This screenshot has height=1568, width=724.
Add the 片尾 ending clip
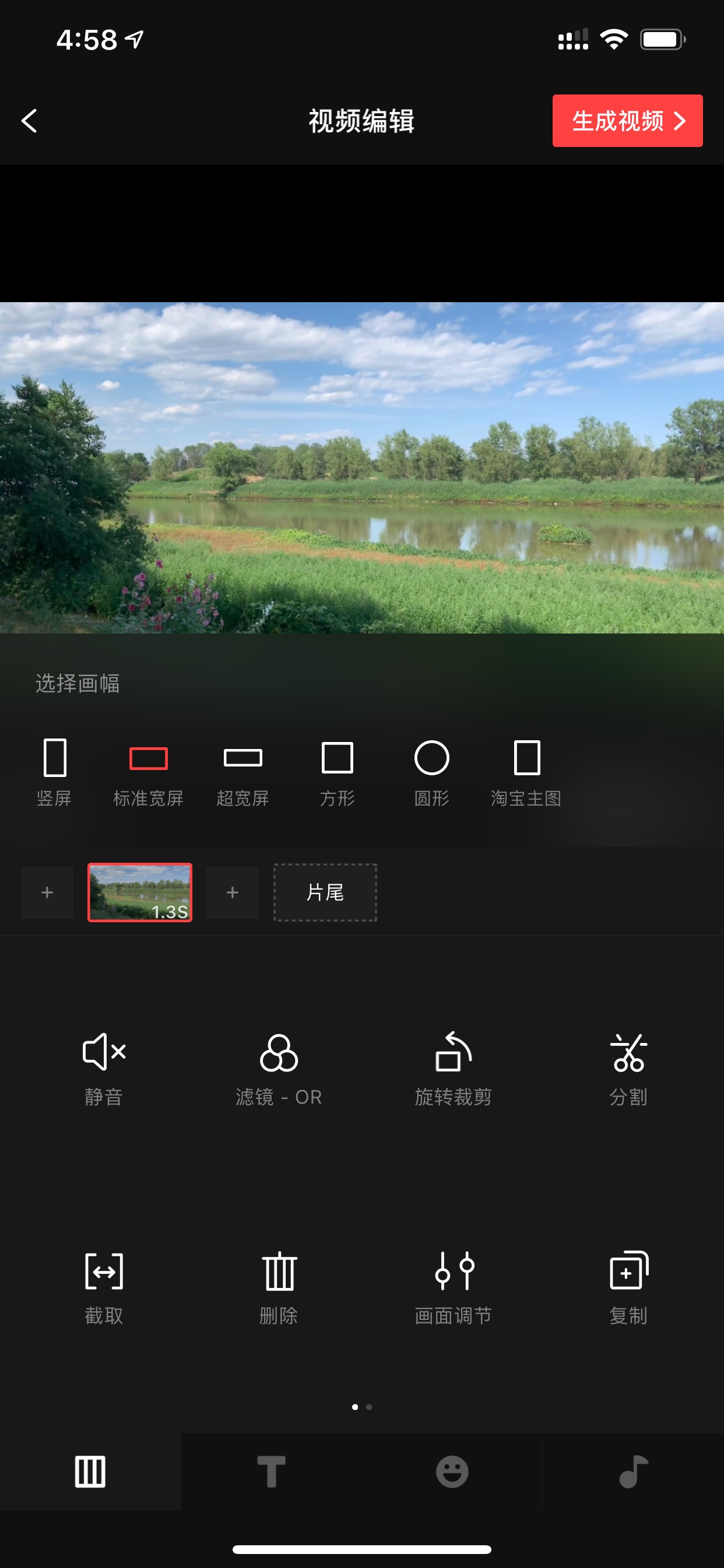[x=325, y=892]
